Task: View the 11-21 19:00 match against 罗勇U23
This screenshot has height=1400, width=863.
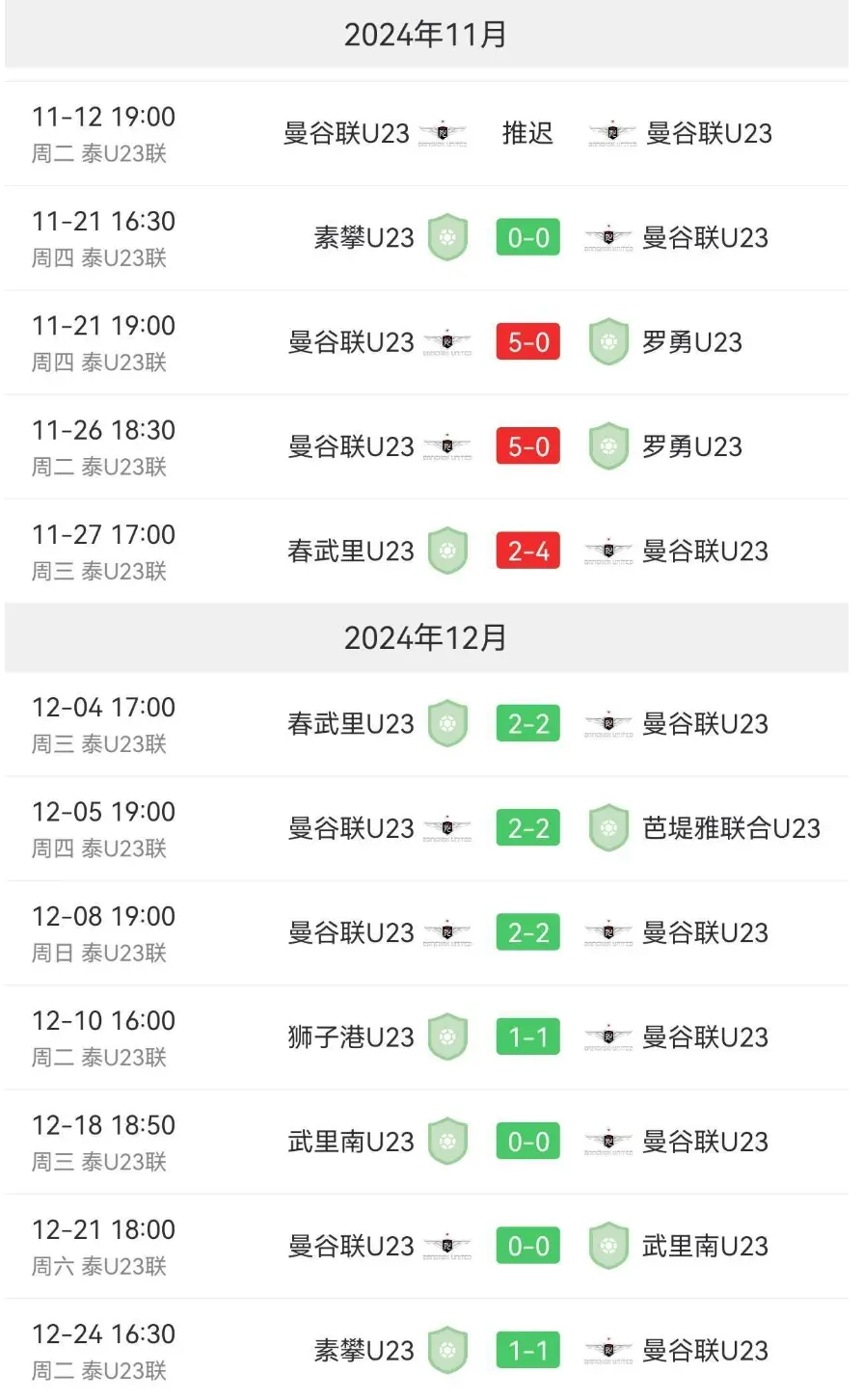Action: [x=426, y=342]
